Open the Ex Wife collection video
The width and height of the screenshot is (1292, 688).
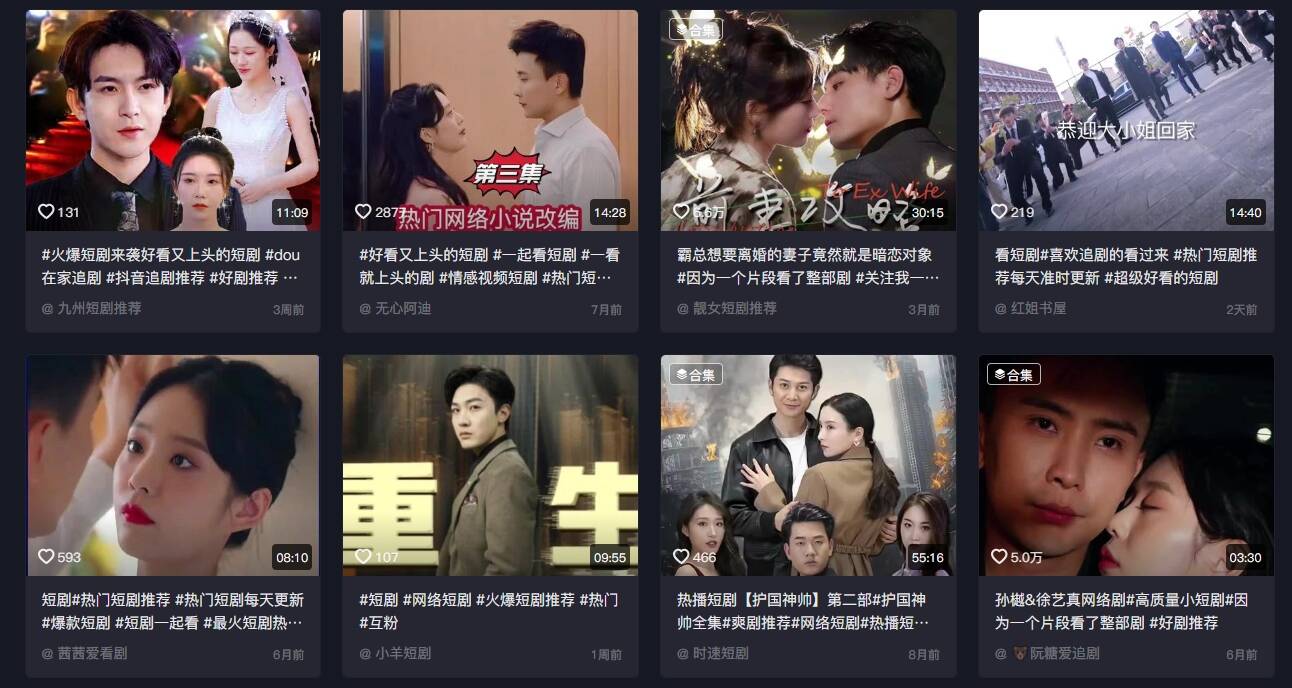[808, 120]
